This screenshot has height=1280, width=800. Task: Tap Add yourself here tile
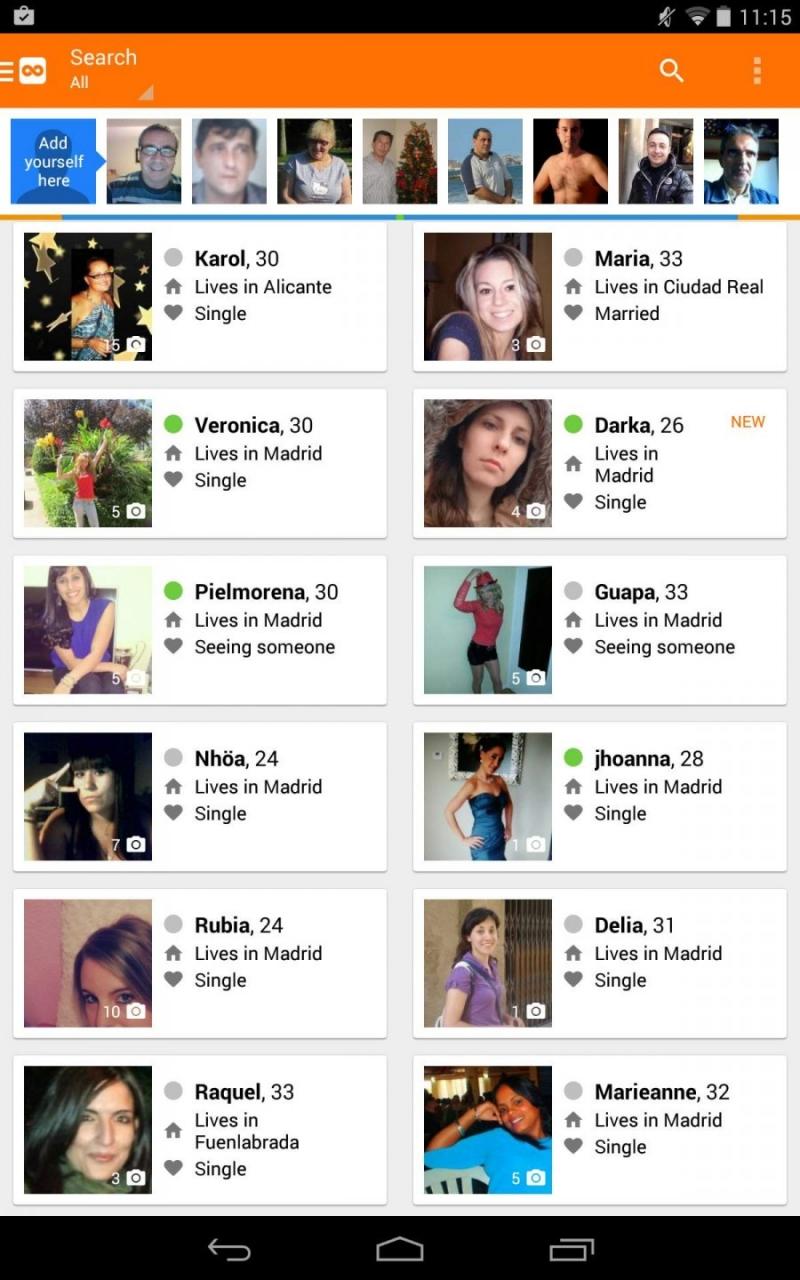[x=53, y=161]
